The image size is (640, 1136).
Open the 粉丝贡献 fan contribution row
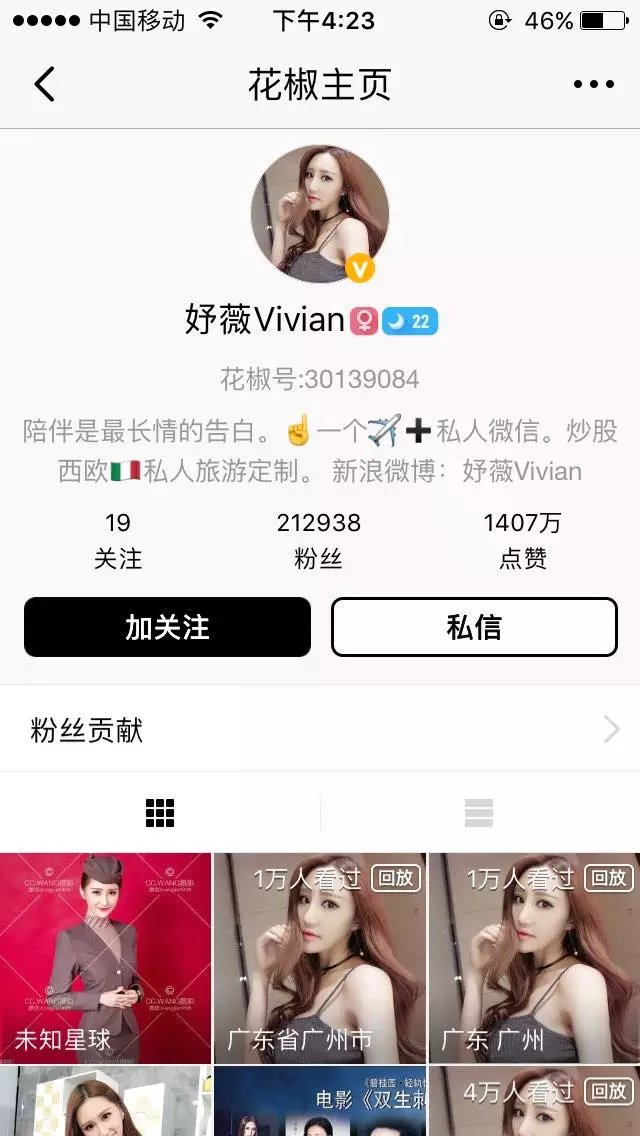pos(320,730)
